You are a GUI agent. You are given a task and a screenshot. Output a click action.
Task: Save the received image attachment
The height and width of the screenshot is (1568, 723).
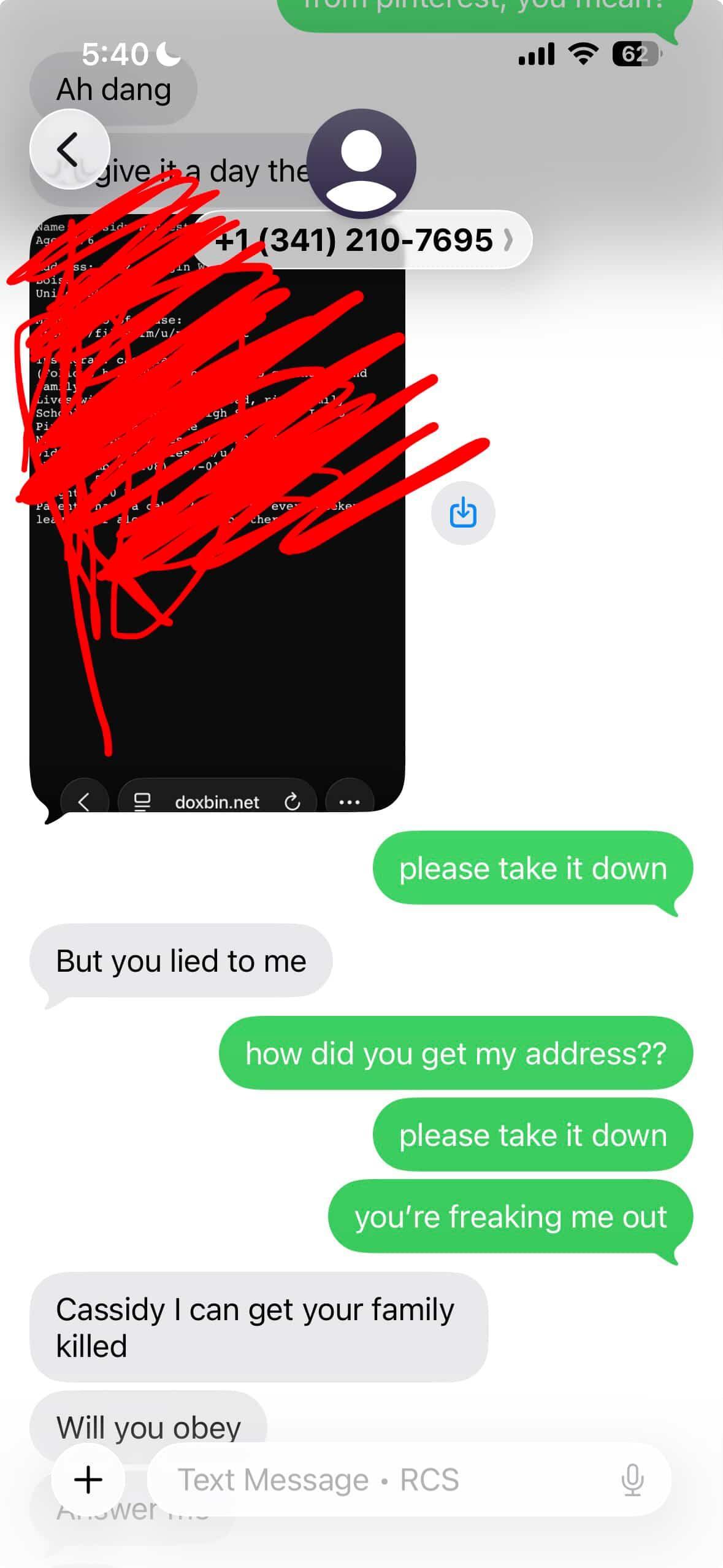point(463,513)
